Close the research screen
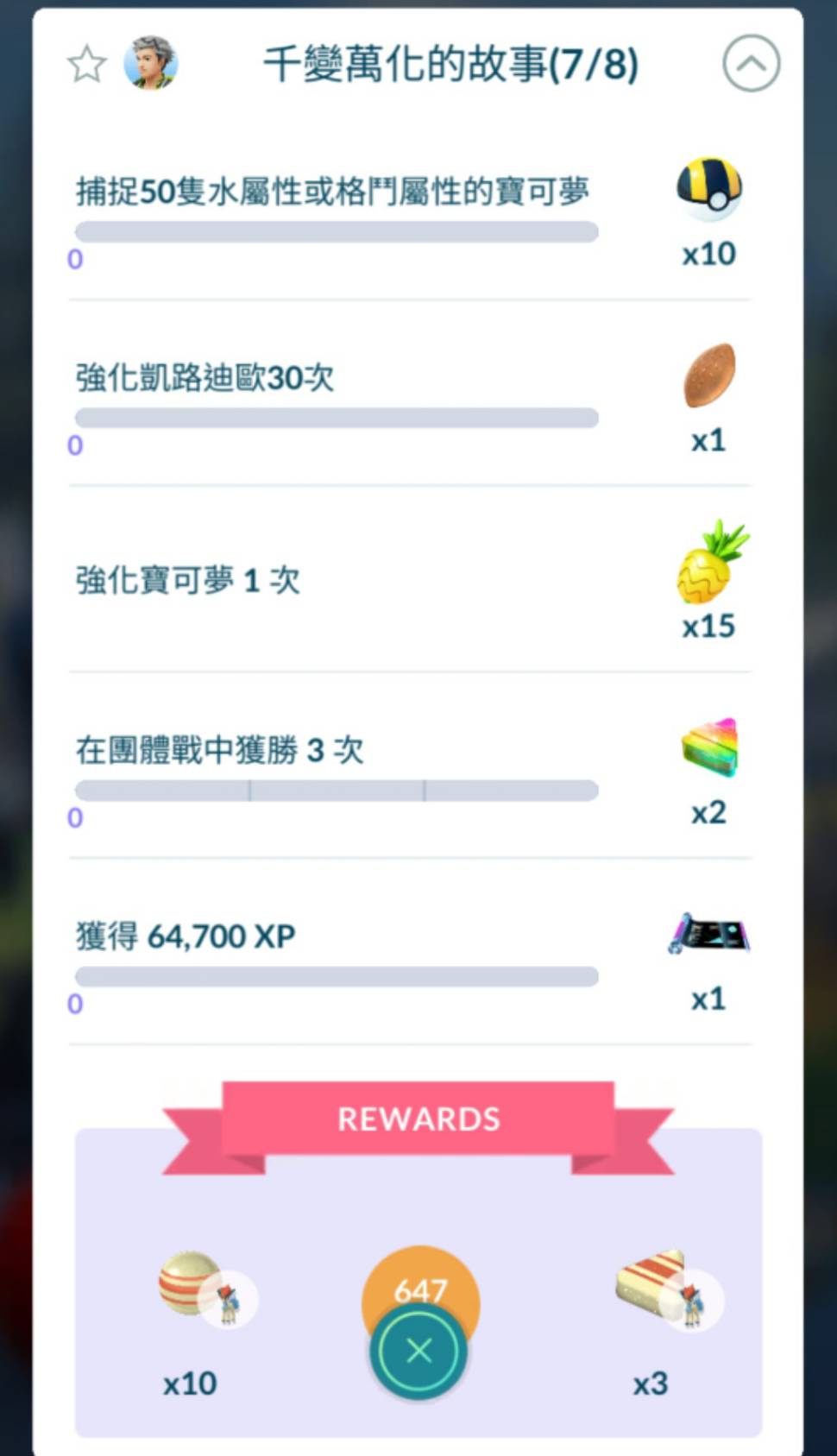This screenshot has width=837, height=1456. pyautogui.click(x=418, y=1352)
